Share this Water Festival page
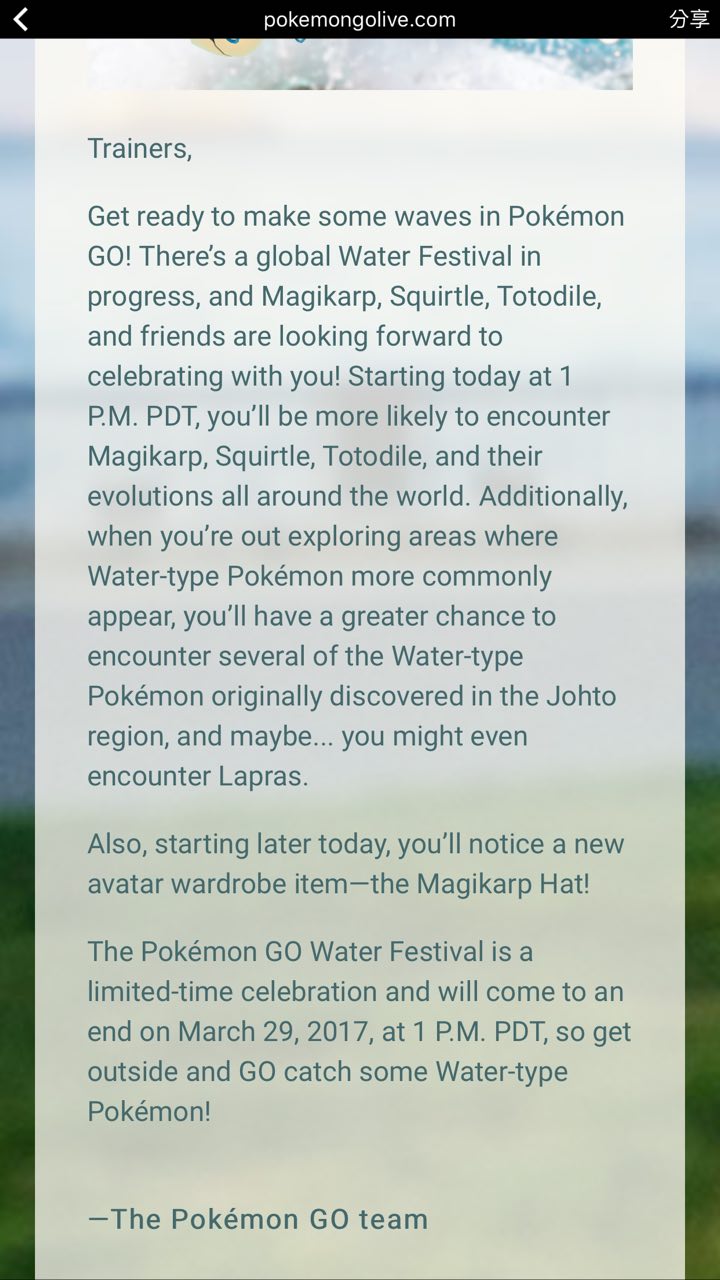Screen dimensions: 720x1280 pyautogui.click(x=688, y=19)
